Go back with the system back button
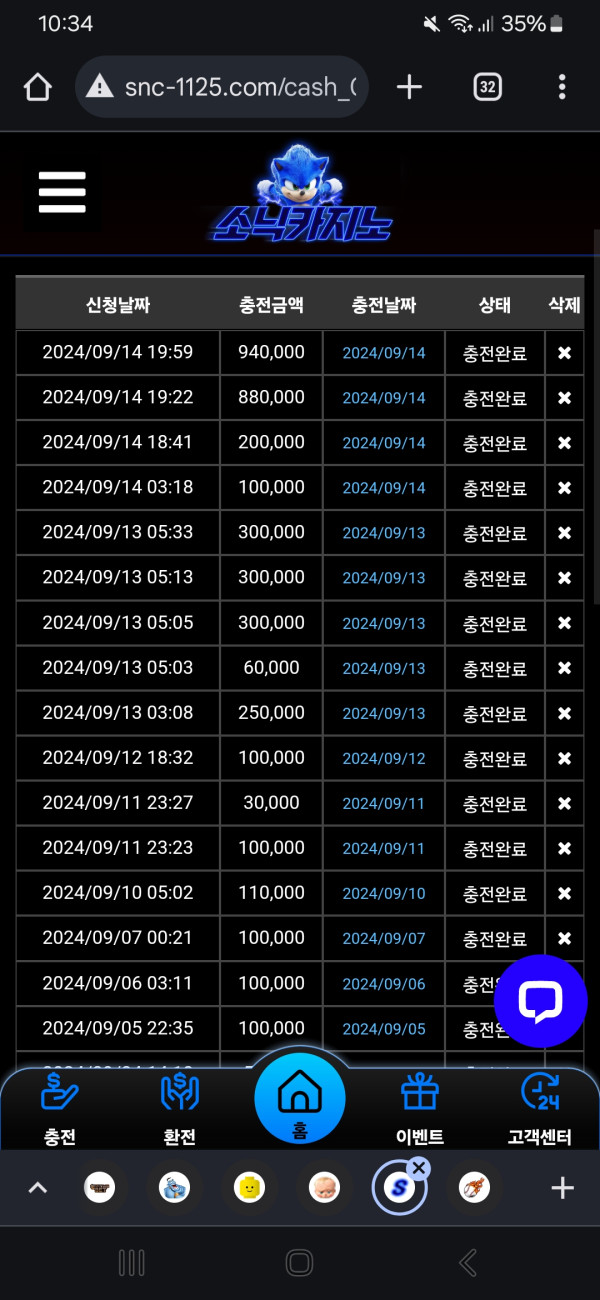 [467, 1263]
